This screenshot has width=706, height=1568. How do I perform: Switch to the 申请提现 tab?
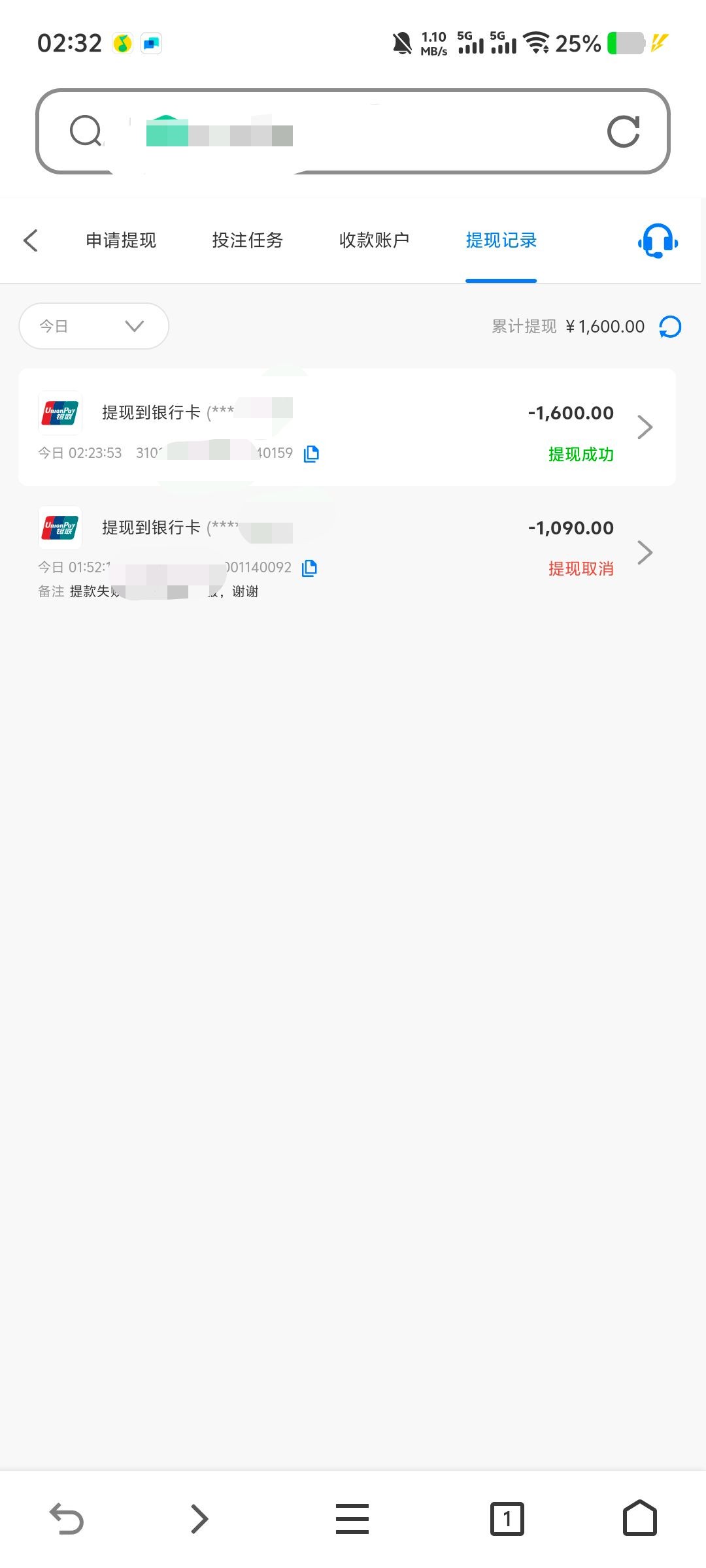pos(121,240)
